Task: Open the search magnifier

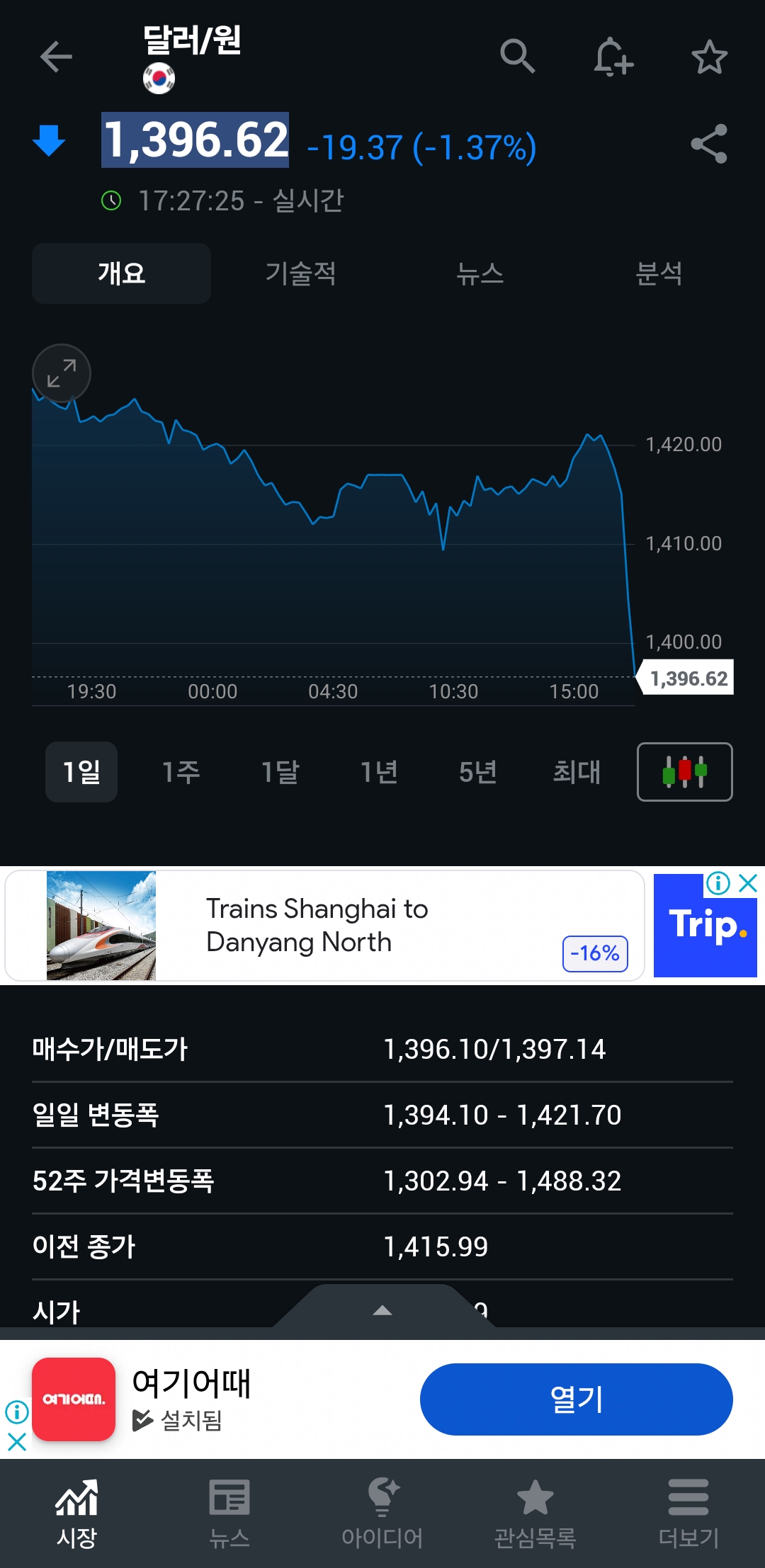Action: coord(517,57)
